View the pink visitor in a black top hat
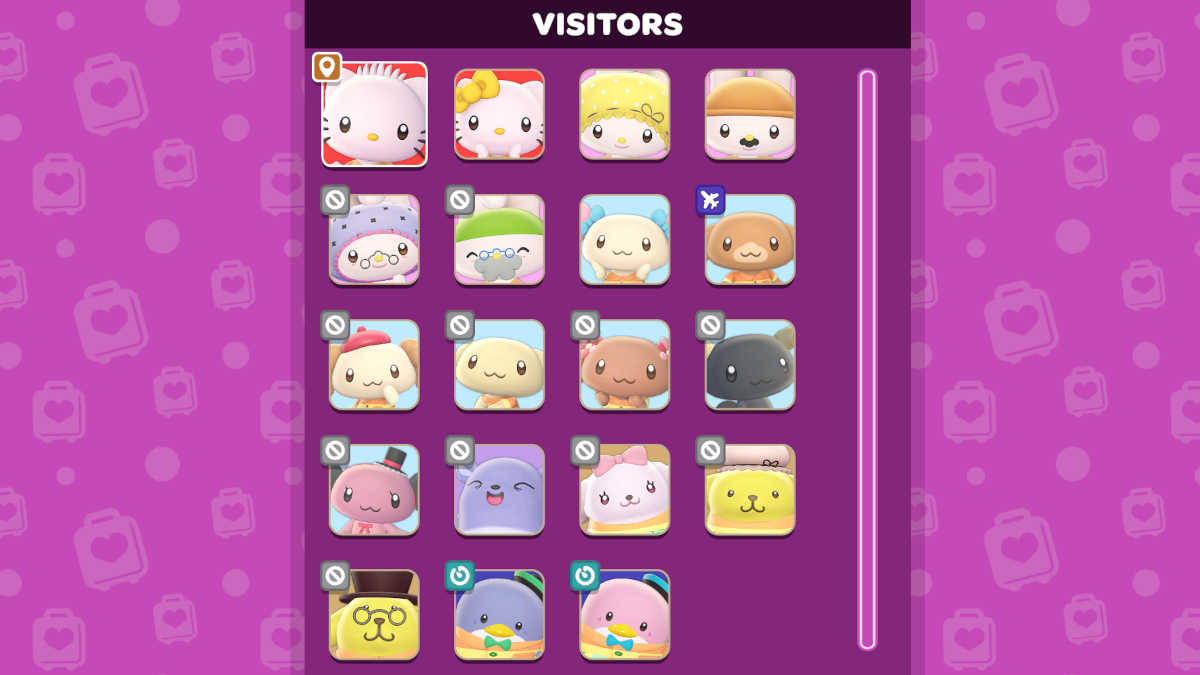The width and height of the screenshot is (1200, 675). [374, 490]
